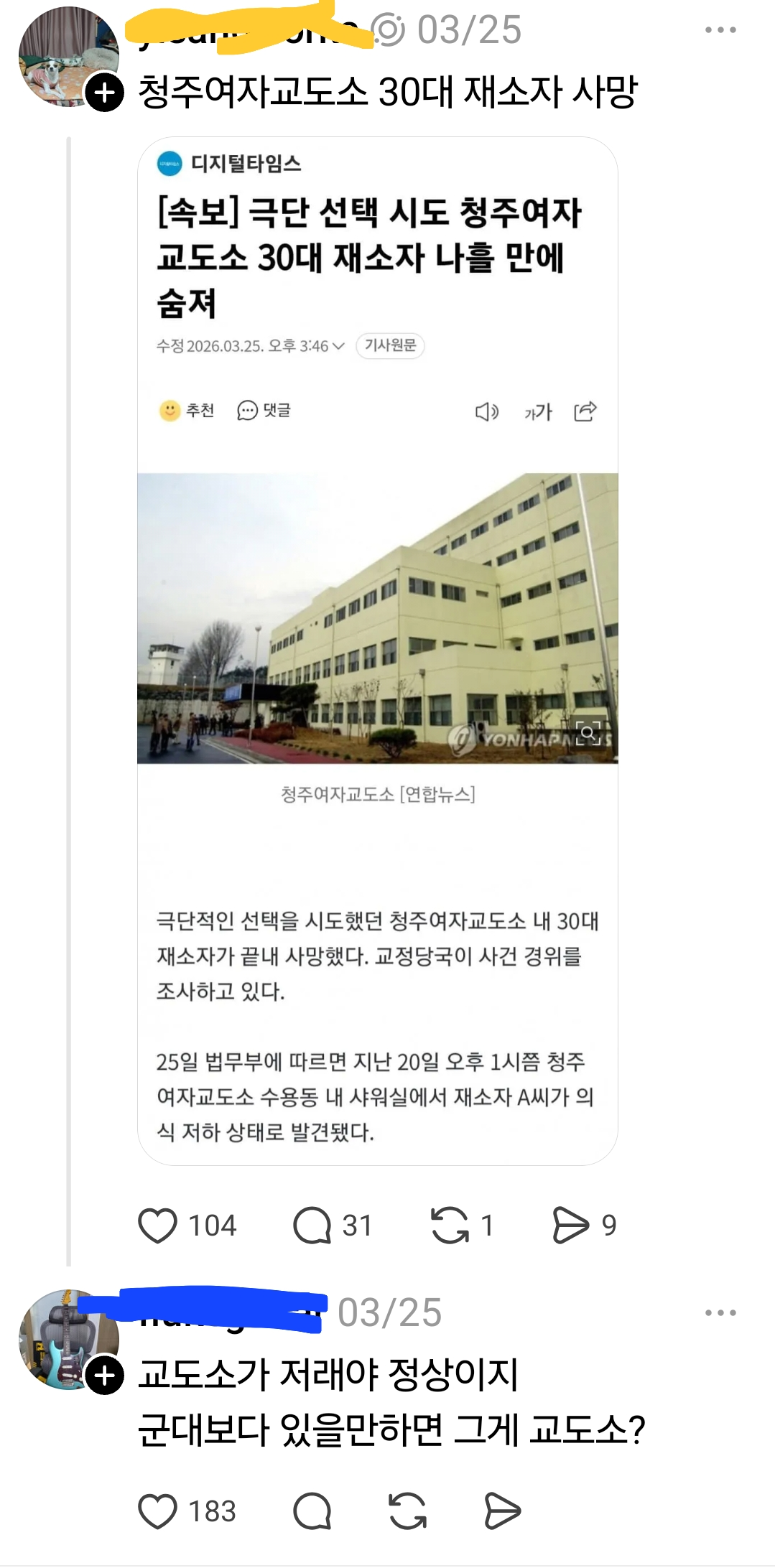Repost the reply with 183 likes
The height and width of the screenshot is (1568, 775).
click(x=407, y=1511)
